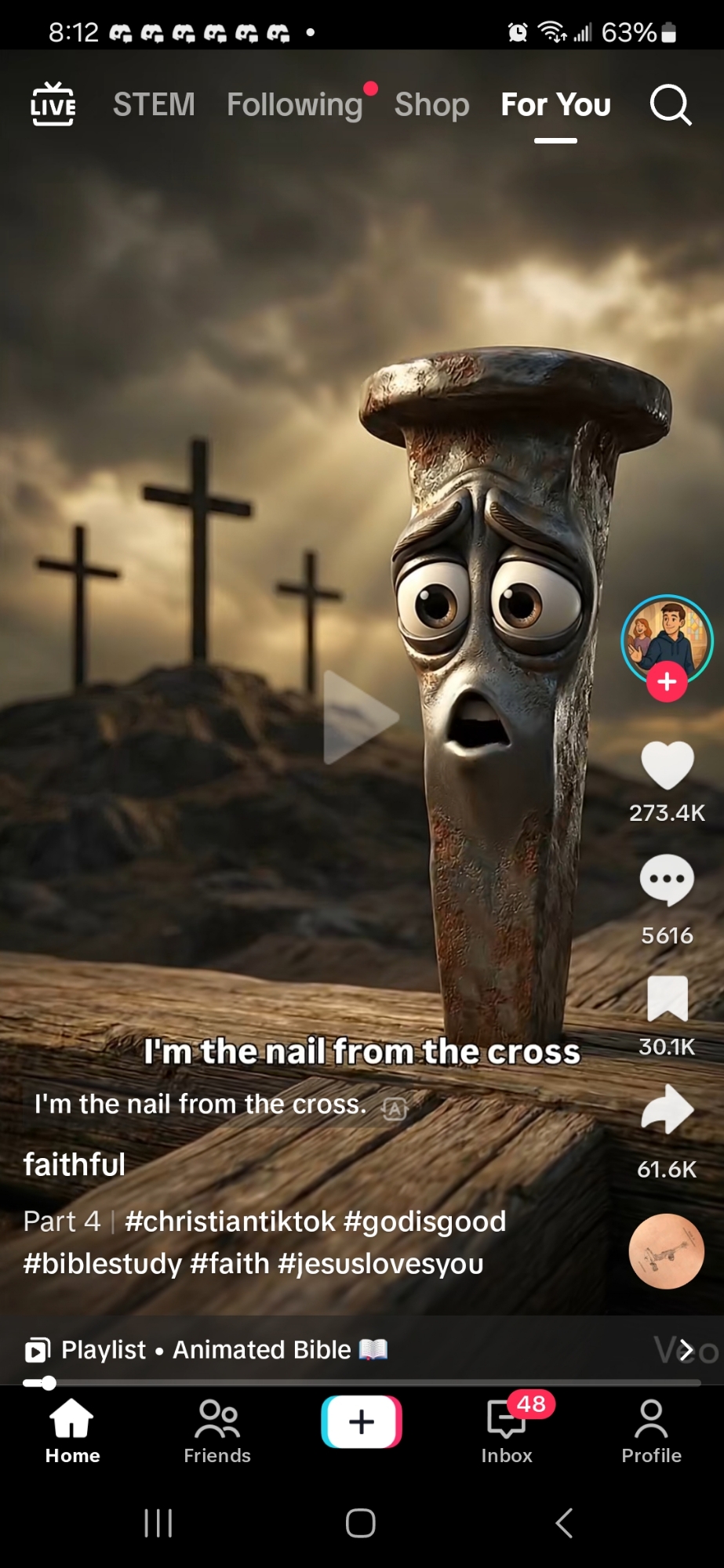Share this video
Screen dimensions: 724x1568
pyautogui.click(x=667, y=1109)
